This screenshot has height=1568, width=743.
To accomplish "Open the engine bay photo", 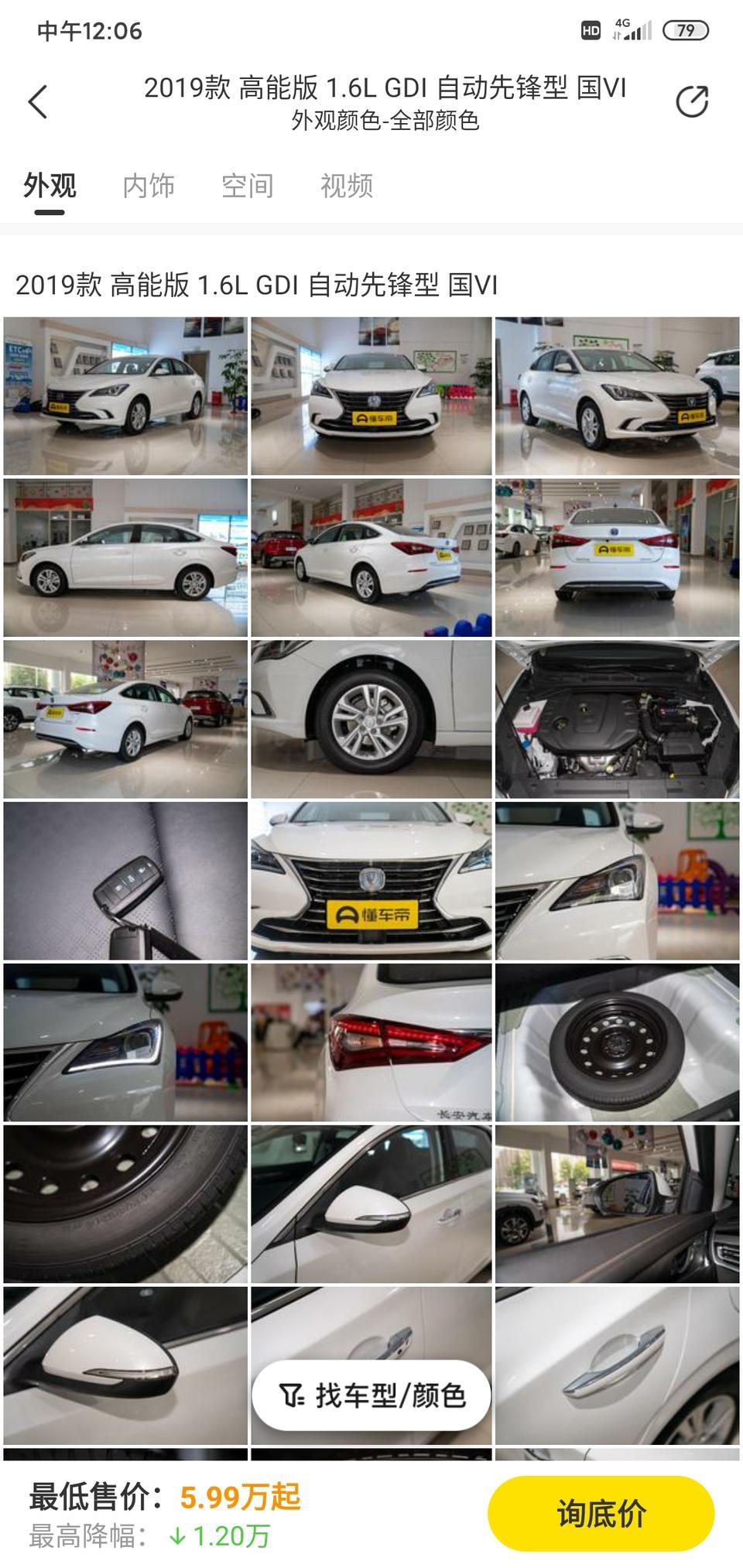I will 617,719.
